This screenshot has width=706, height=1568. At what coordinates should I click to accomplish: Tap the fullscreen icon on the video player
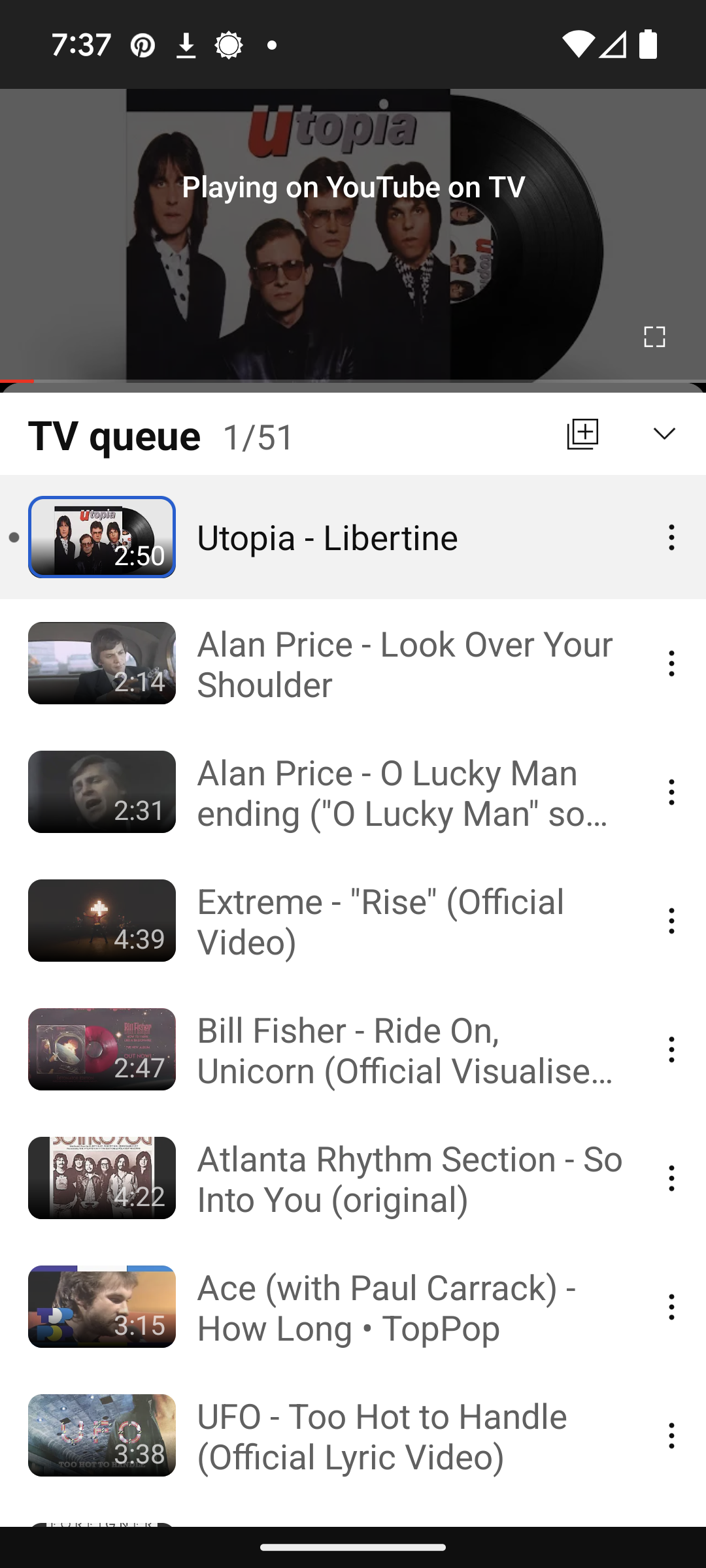point(655,337)
